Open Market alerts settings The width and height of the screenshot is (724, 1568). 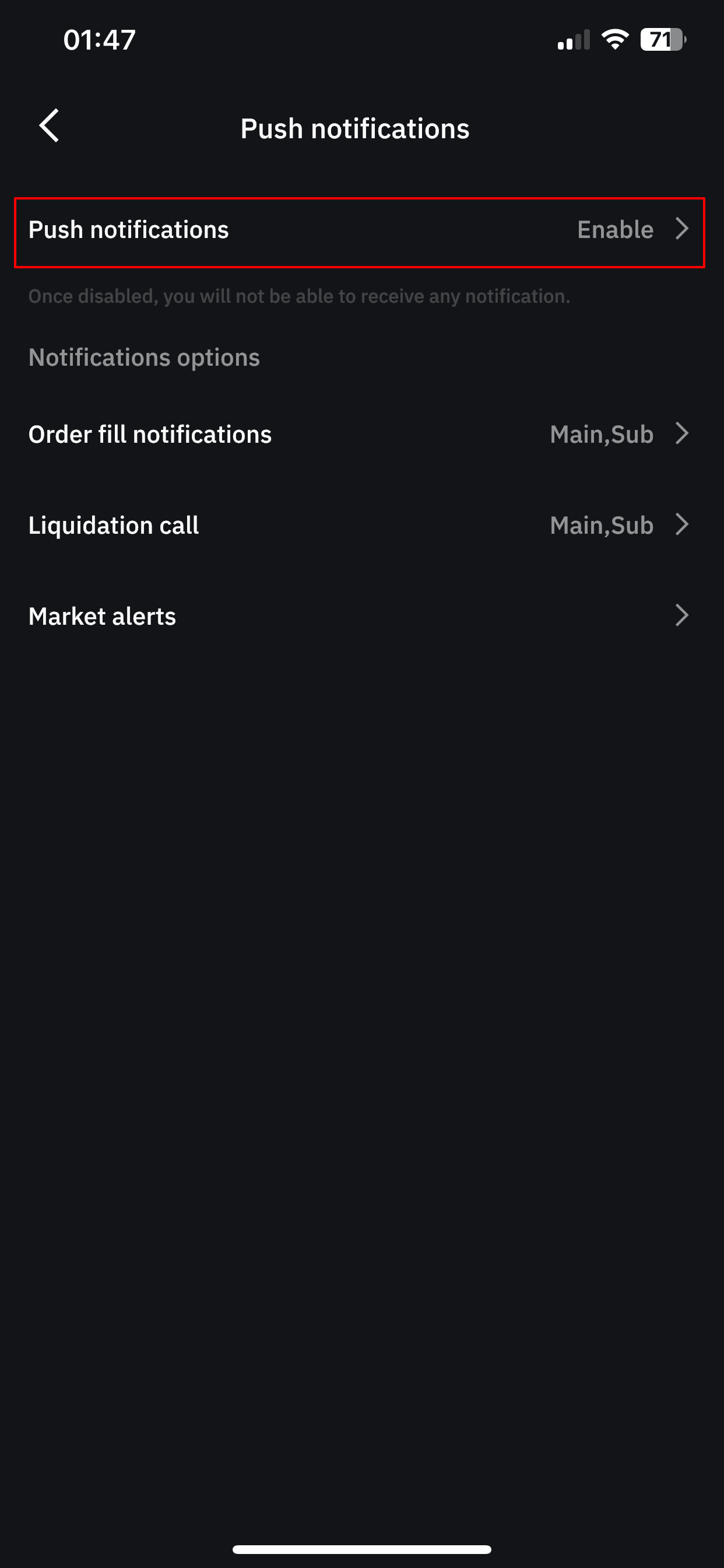point(360,615)
